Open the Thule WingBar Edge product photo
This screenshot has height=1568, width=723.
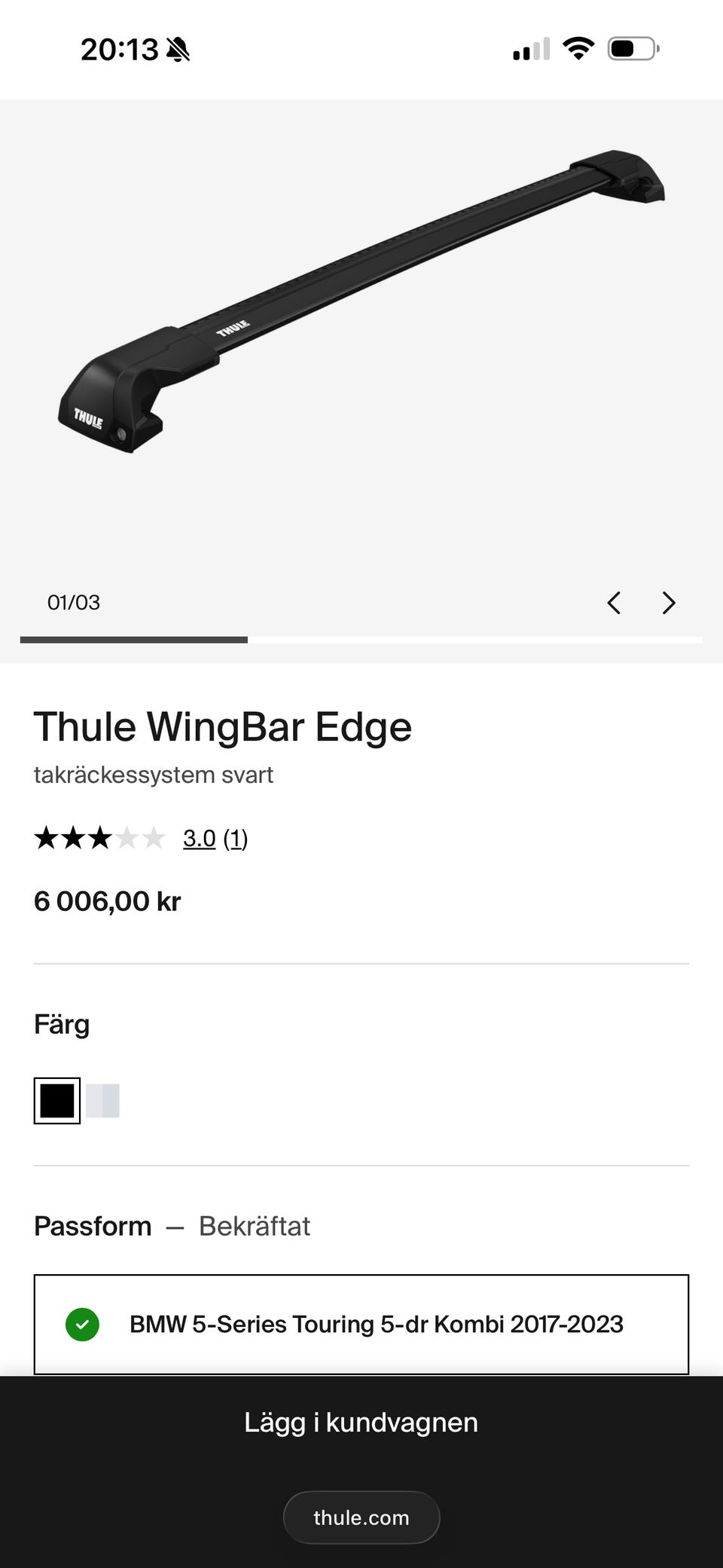click(361, 301)
